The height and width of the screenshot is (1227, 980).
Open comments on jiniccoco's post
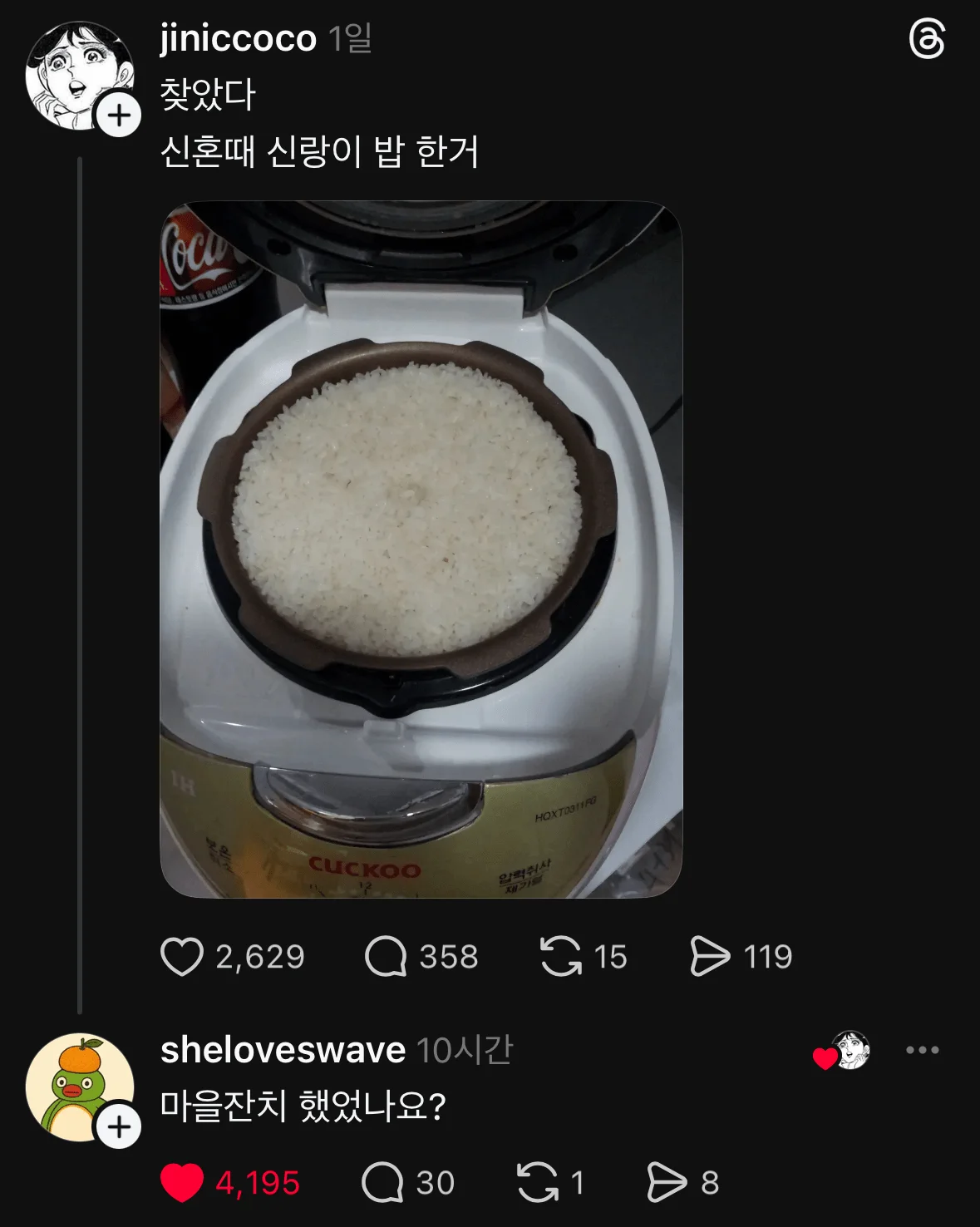tap(386, 957)
